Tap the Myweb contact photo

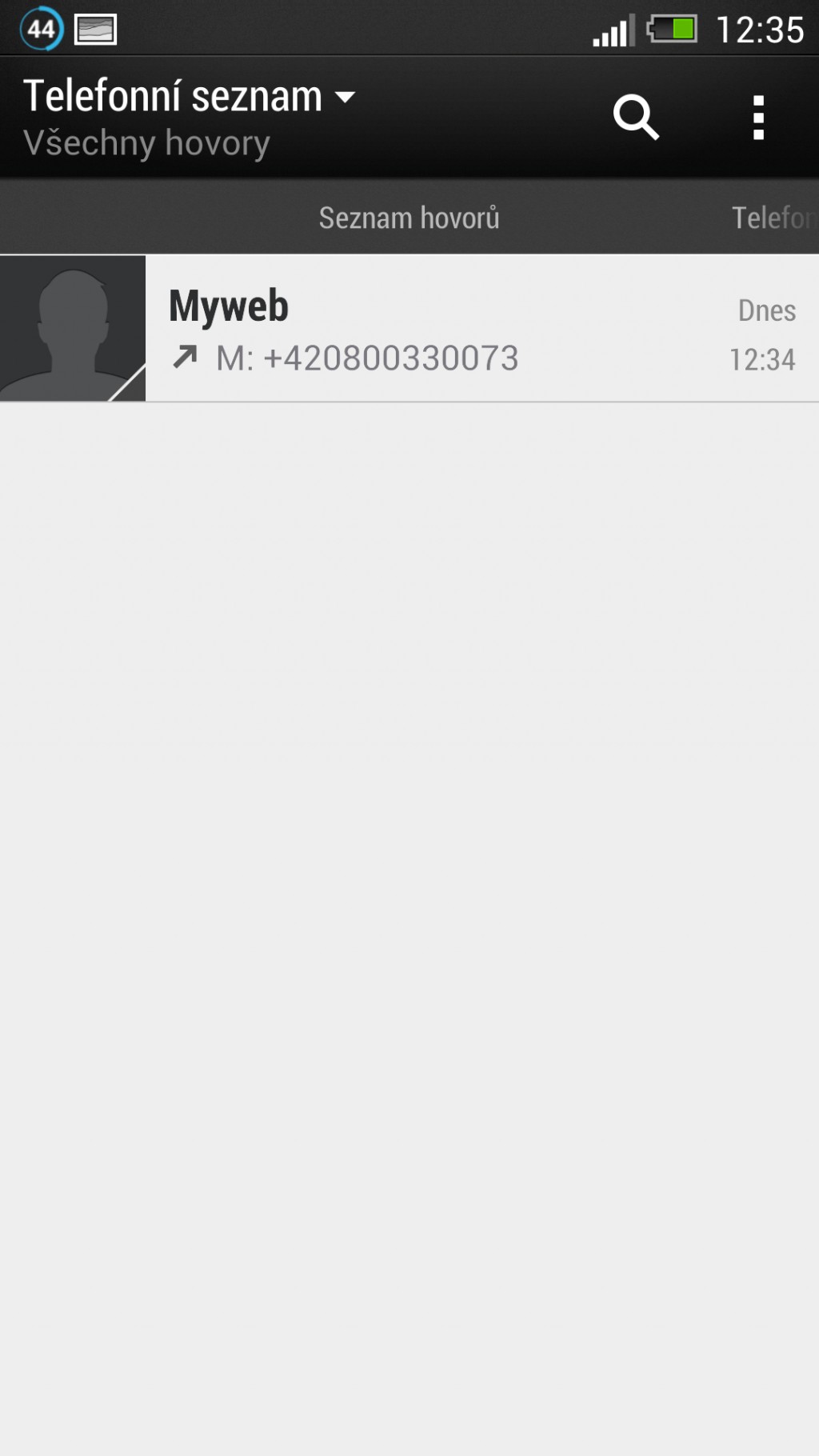[x=73, y=329]
